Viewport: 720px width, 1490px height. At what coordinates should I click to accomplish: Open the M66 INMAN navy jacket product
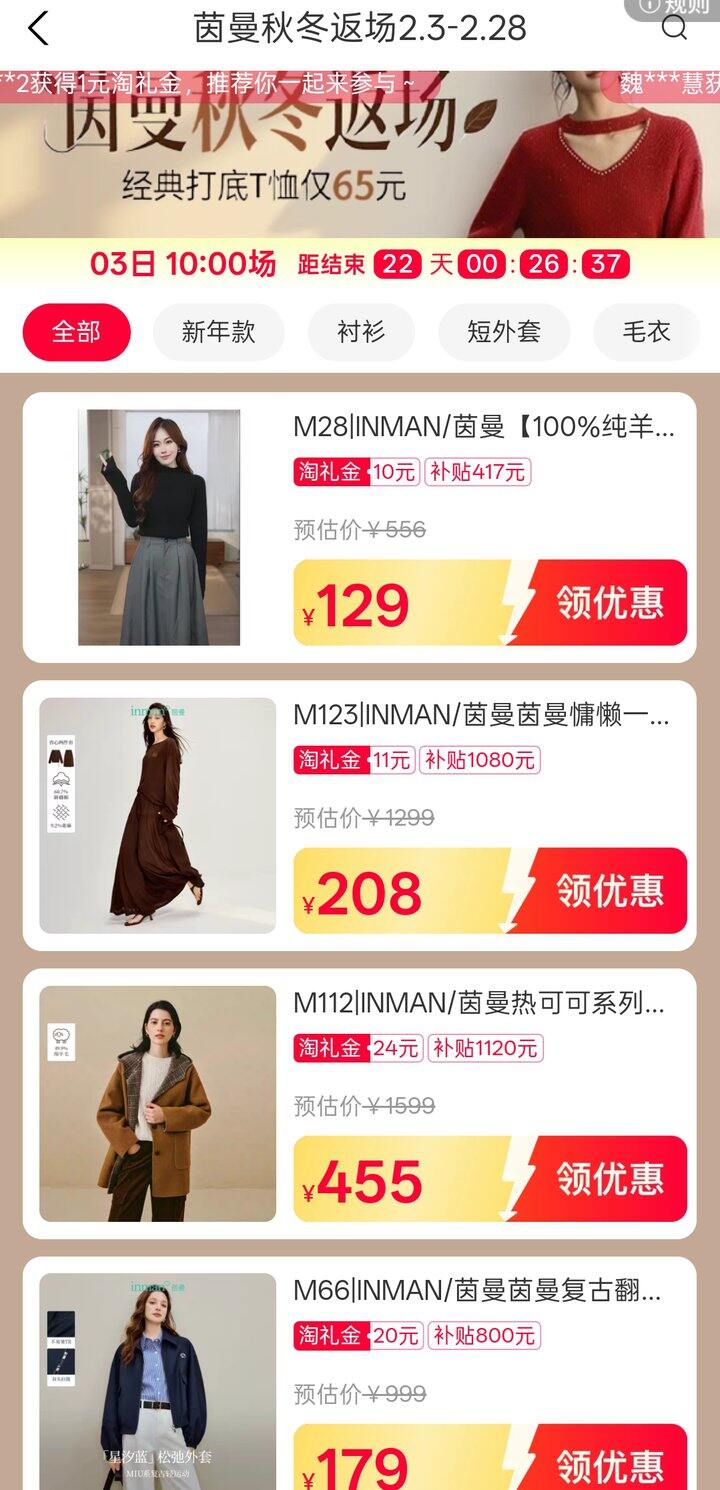coord(476,1292)
